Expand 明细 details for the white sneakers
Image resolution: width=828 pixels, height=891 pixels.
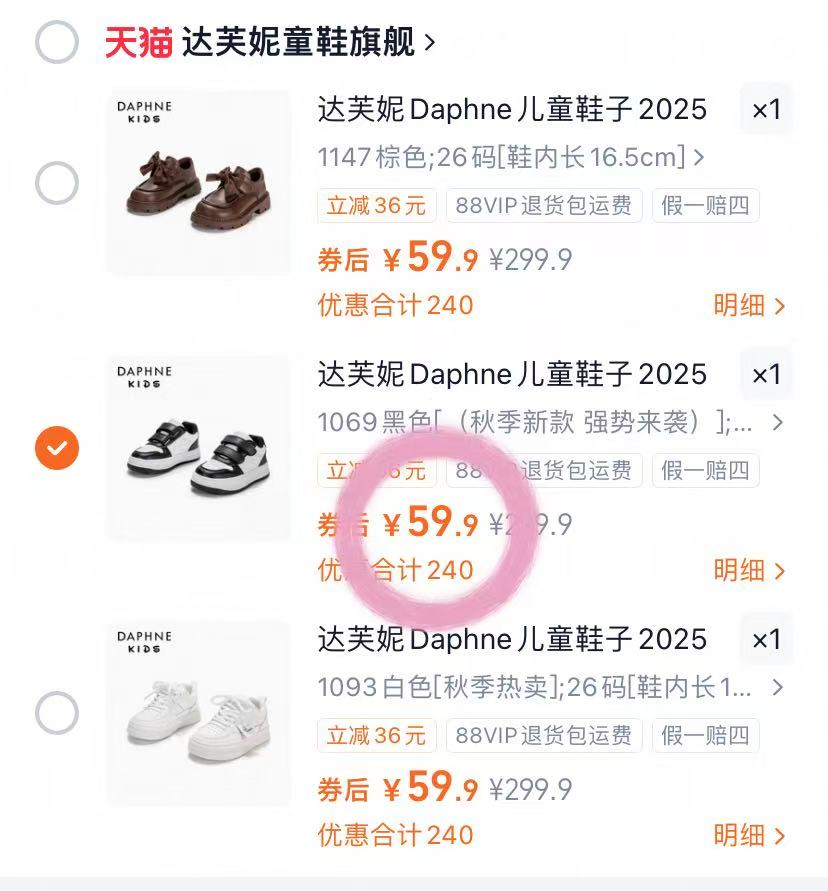[x=739, y=835]
